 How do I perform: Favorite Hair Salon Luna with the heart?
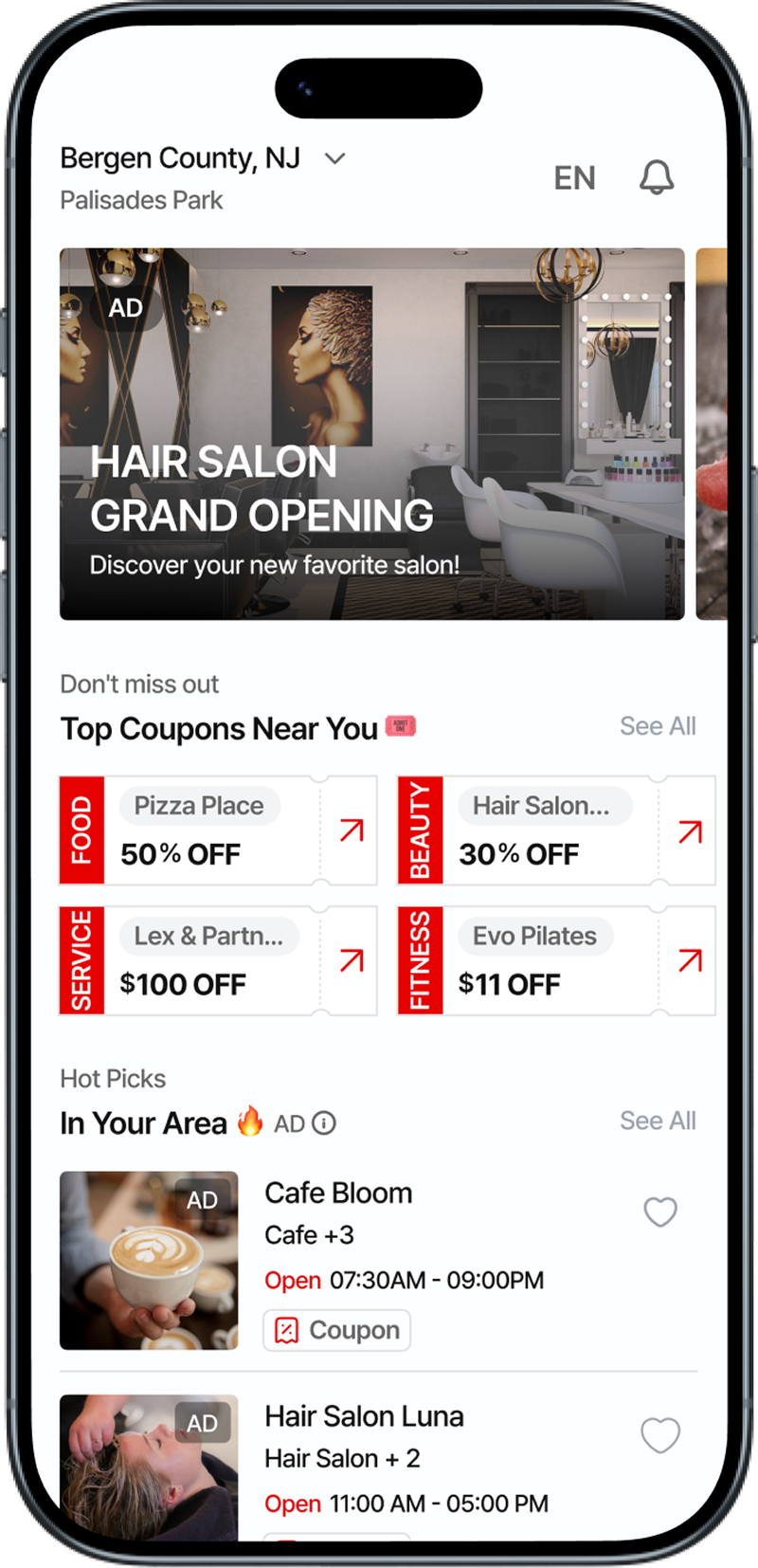point(660,1435)
